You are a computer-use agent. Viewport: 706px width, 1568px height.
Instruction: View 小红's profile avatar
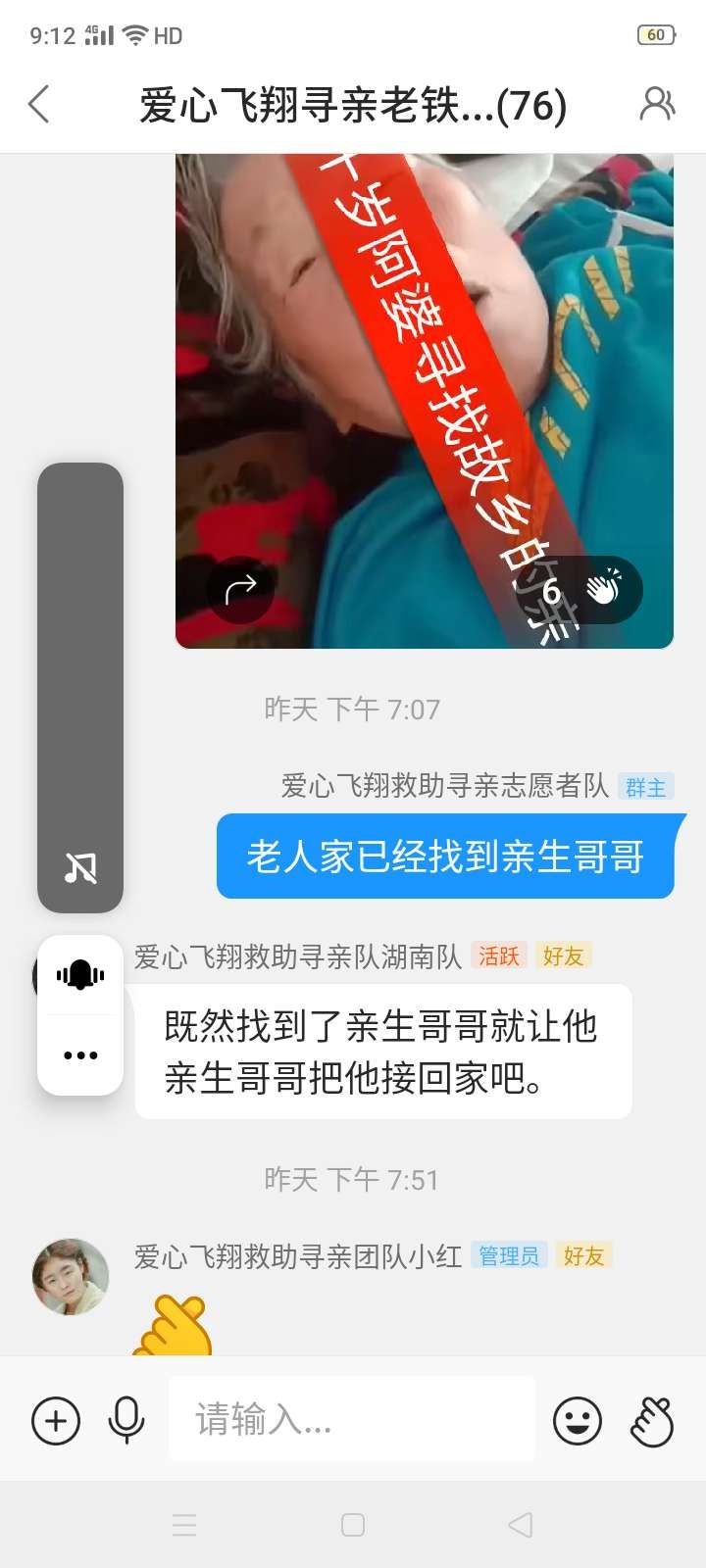[71, 1275]
